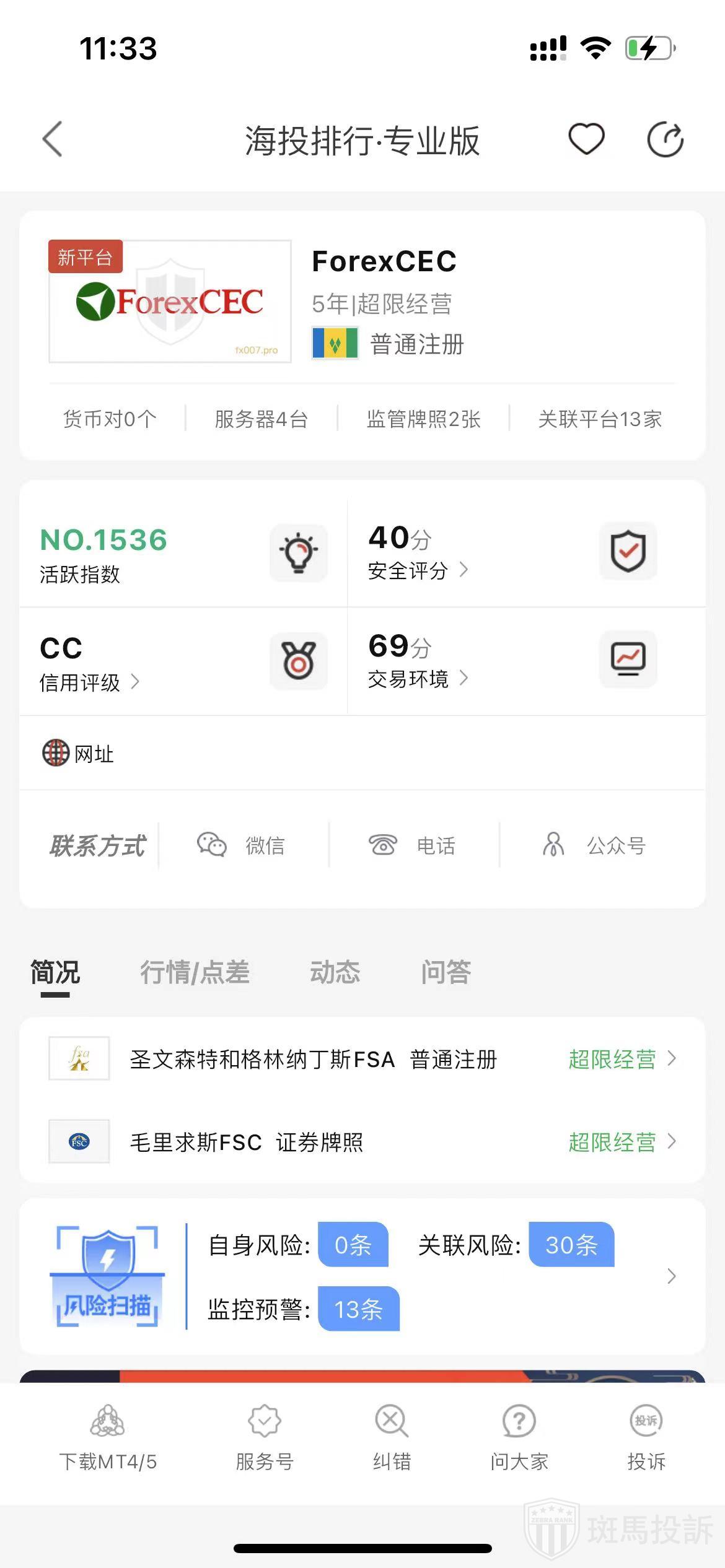Screen dimensions: 725x1568
Task: Open 交易环境 details
Action: (417, 679)
